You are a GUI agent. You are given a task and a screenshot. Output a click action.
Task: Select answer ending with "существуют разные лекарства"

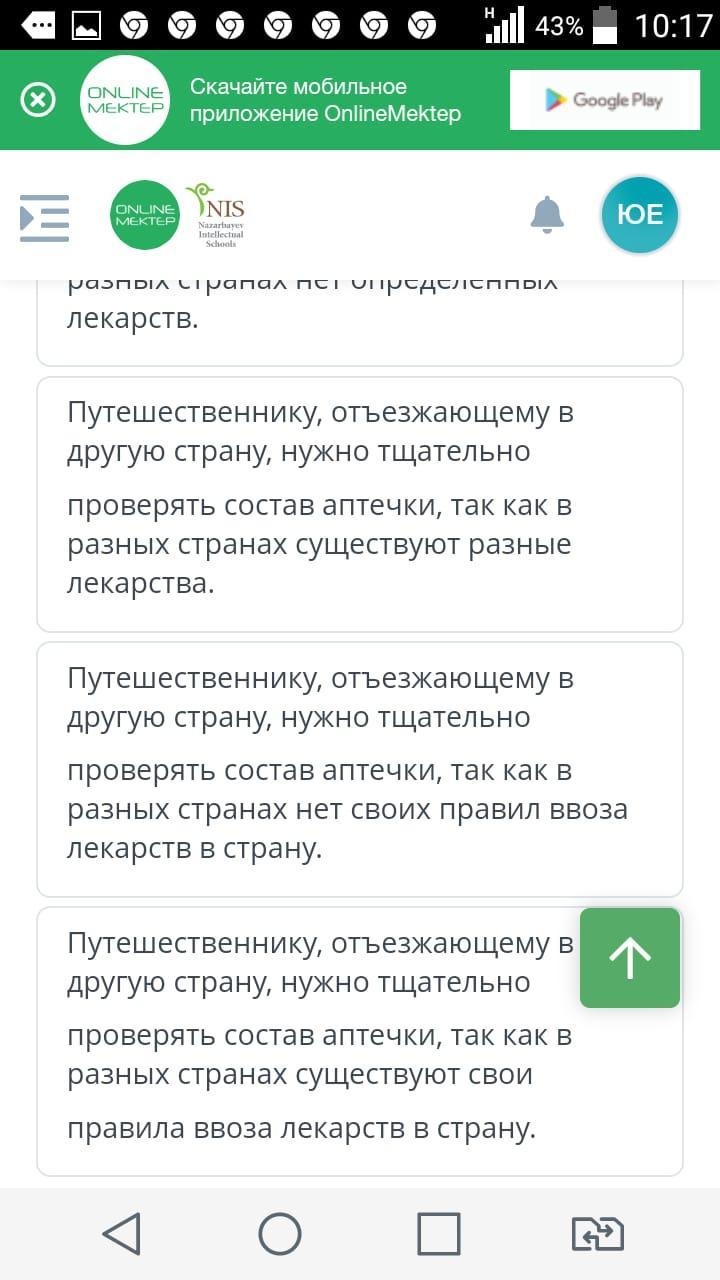pos(360,504)
